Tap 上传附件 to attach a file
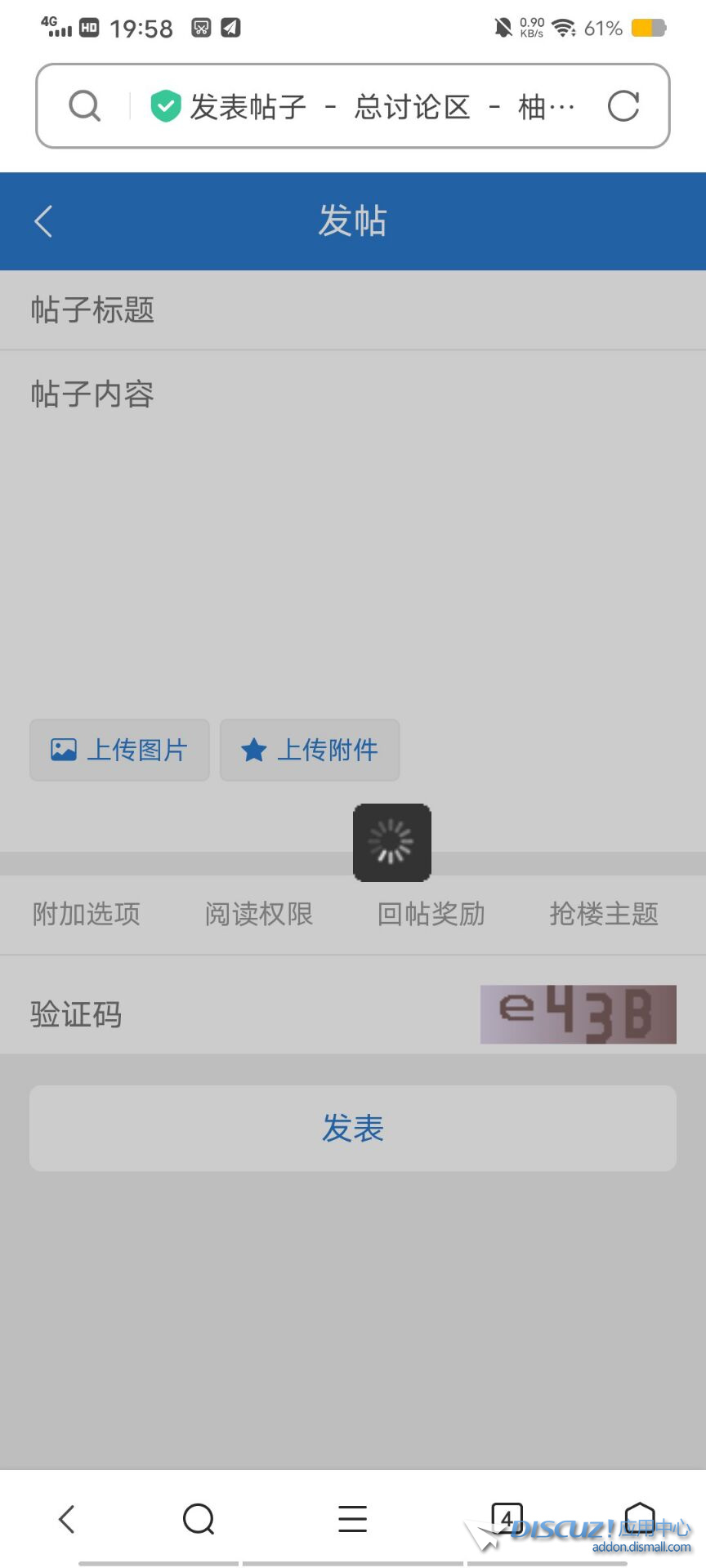The width and height of the screenshot is (706, 1568). [x=309, y=751]
